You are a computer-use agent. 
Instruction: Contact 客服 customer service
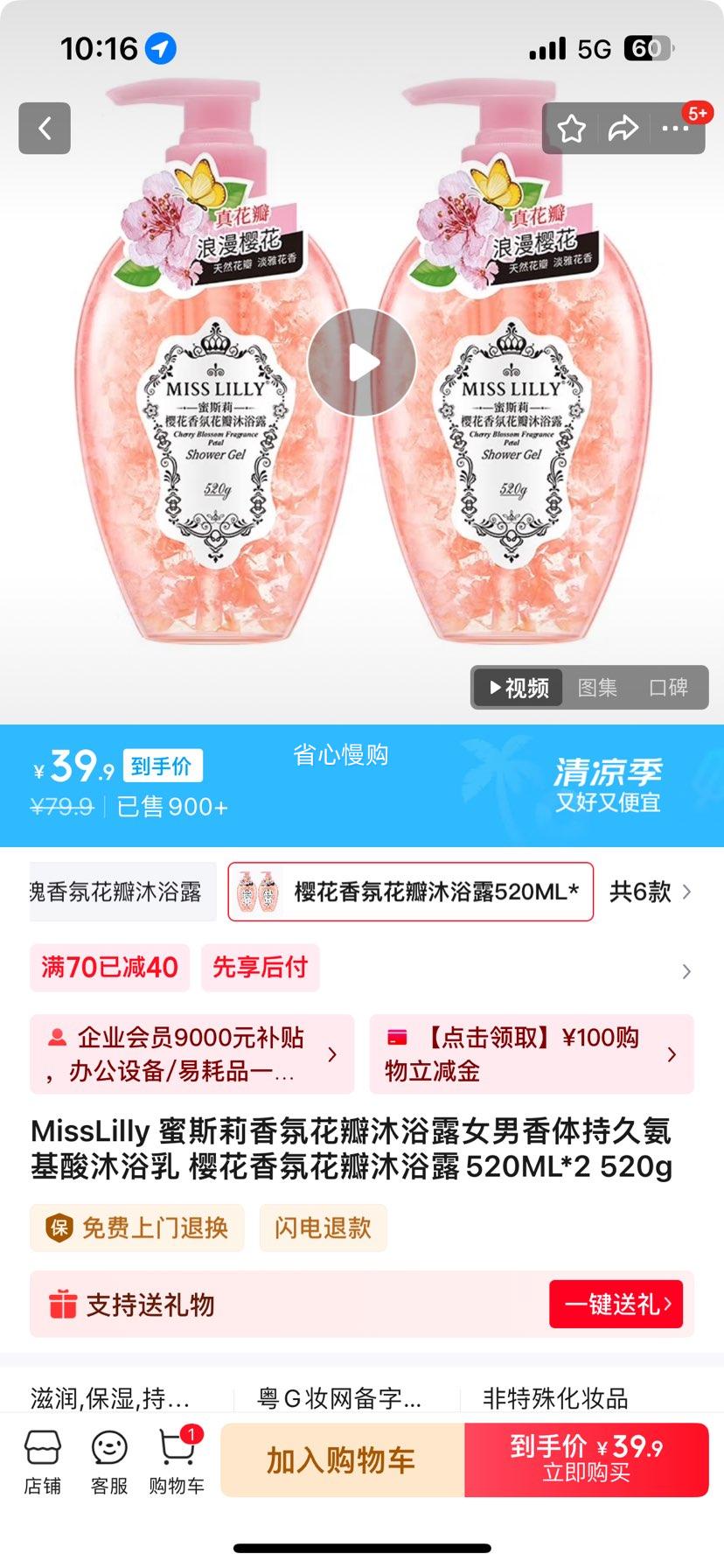coord(107,1458)
